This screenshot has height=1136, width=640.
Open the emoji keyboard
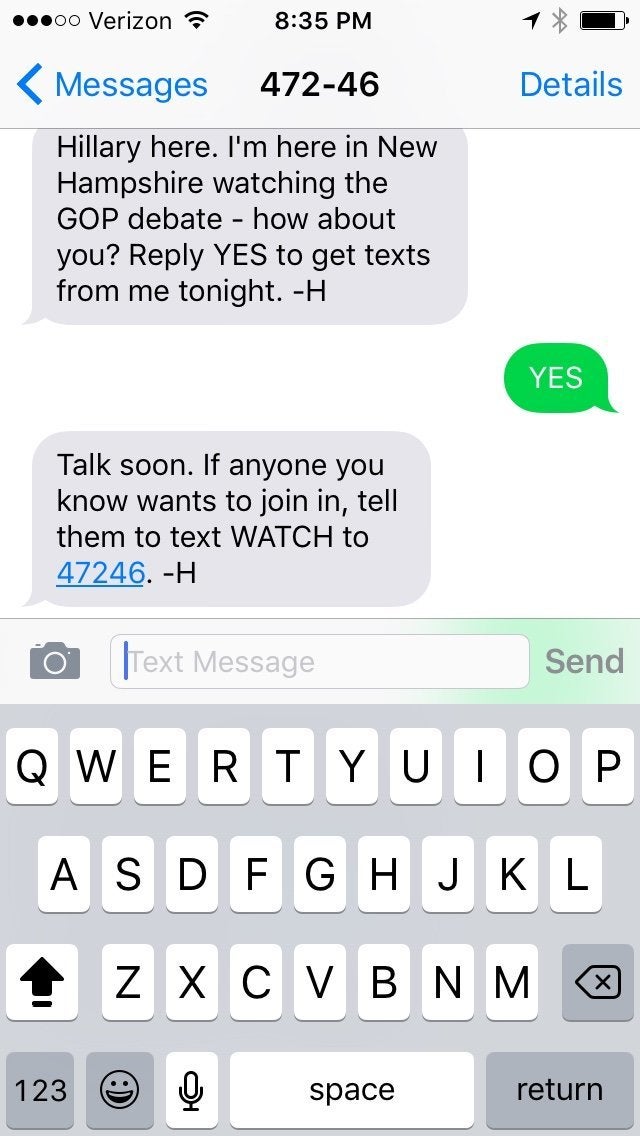coord(119,1089)
